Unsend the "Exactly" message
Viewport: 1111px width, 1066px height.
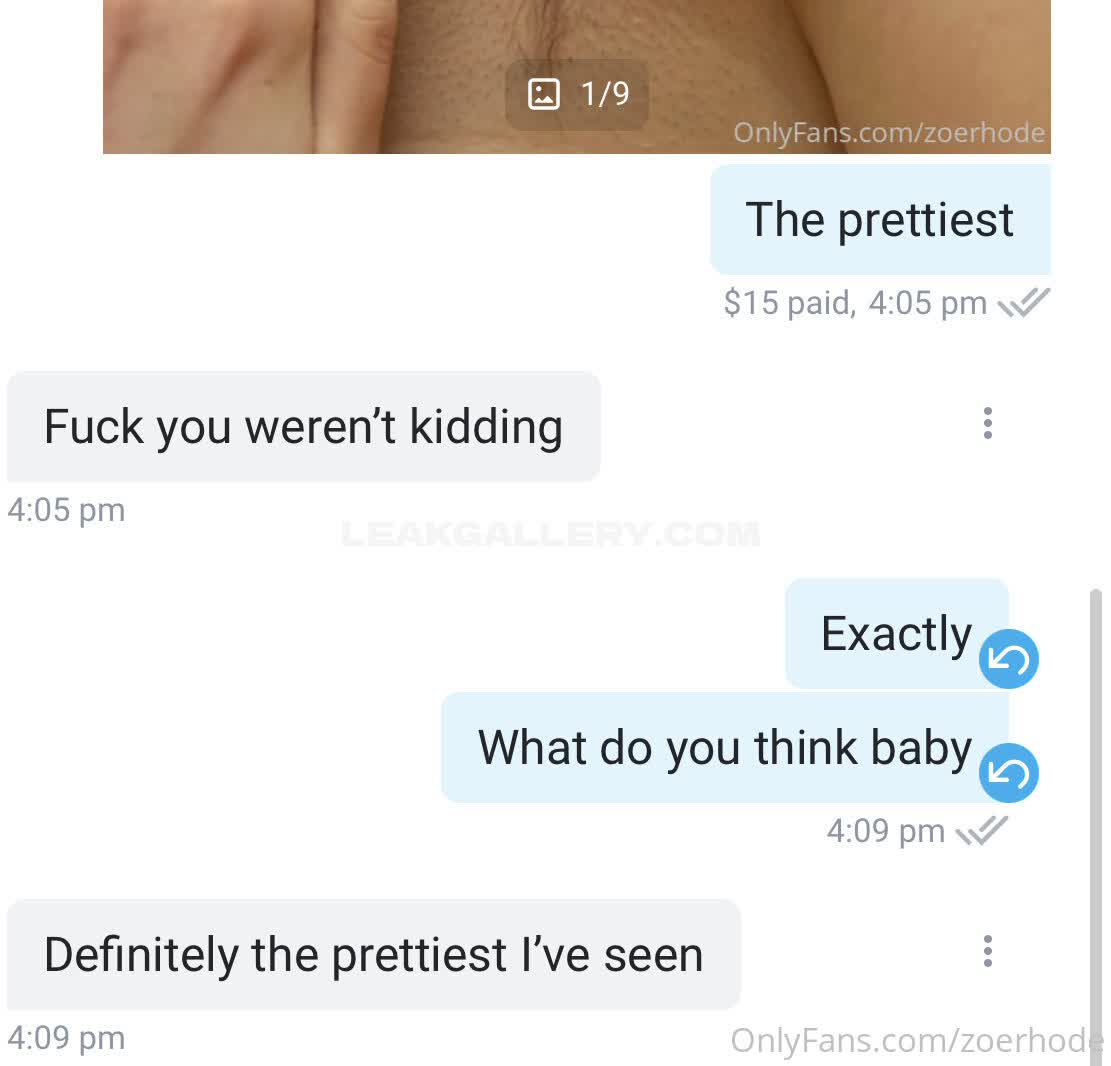pyautogui.click(x=1009, y=659)
